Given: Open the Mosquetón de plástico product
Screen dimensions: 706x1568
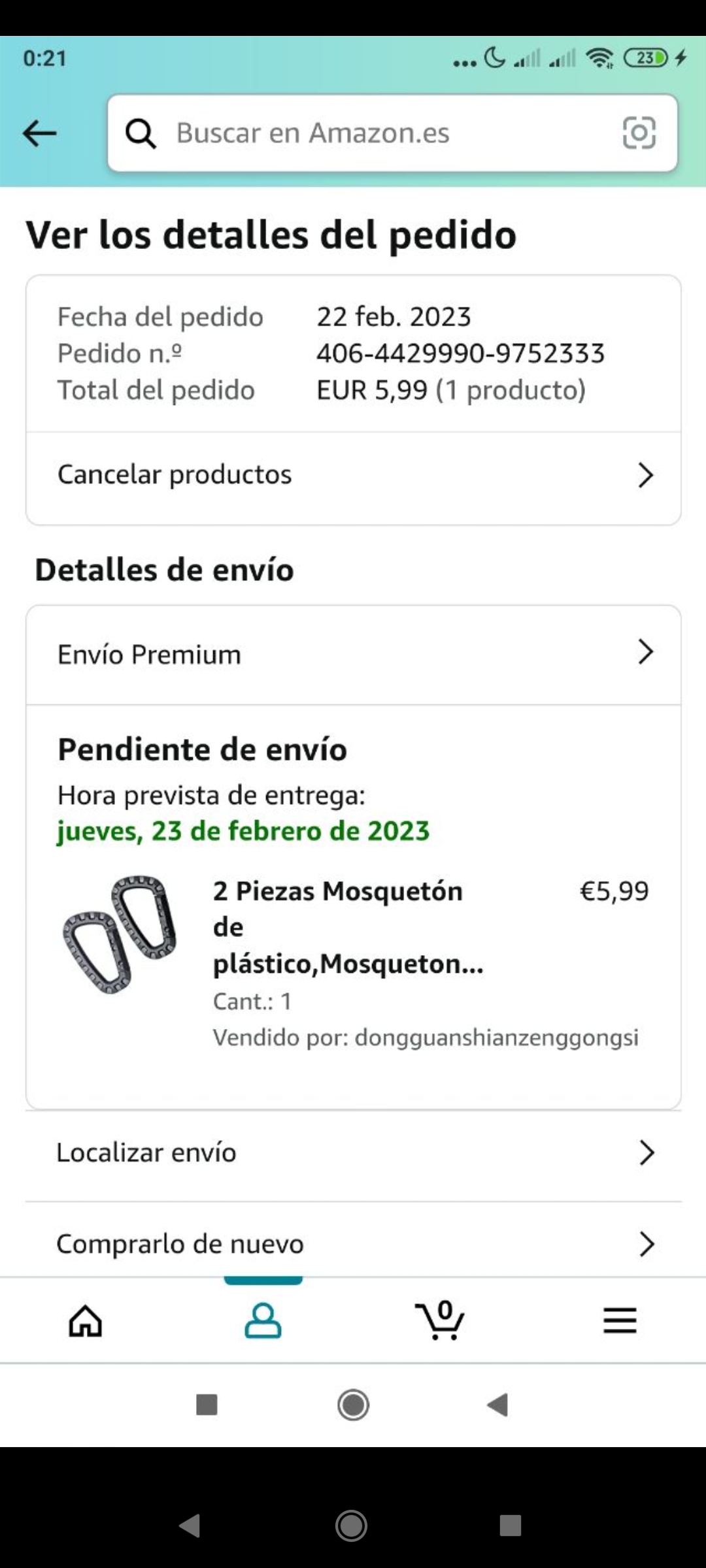Looking at the screenshot, I should pos(346,926).
